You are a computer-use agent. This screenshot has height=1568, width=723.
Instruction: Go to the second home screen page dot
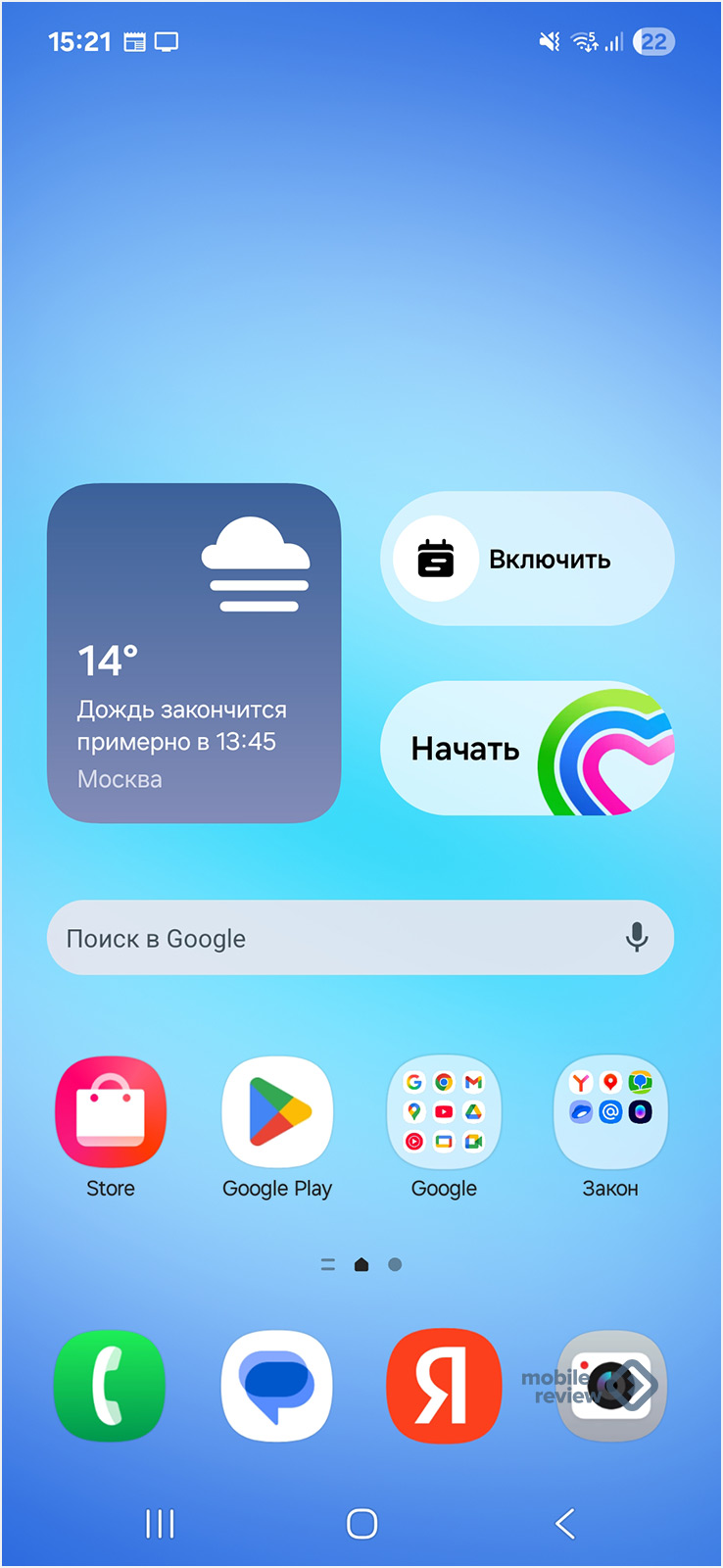click(x=395, y=1265)
